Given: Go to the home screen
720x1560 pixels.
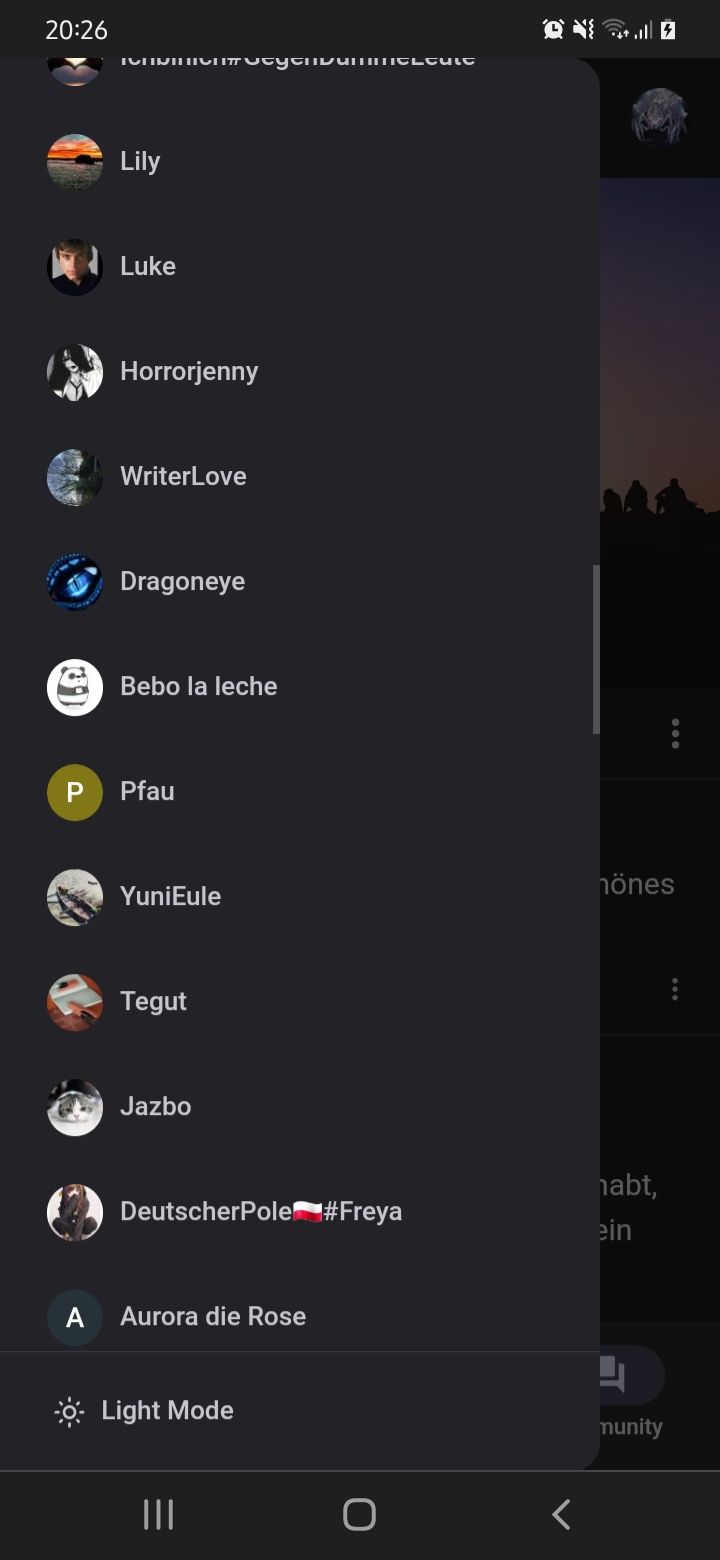Looking at the screenshot, I should click(x=359, y=1515).
